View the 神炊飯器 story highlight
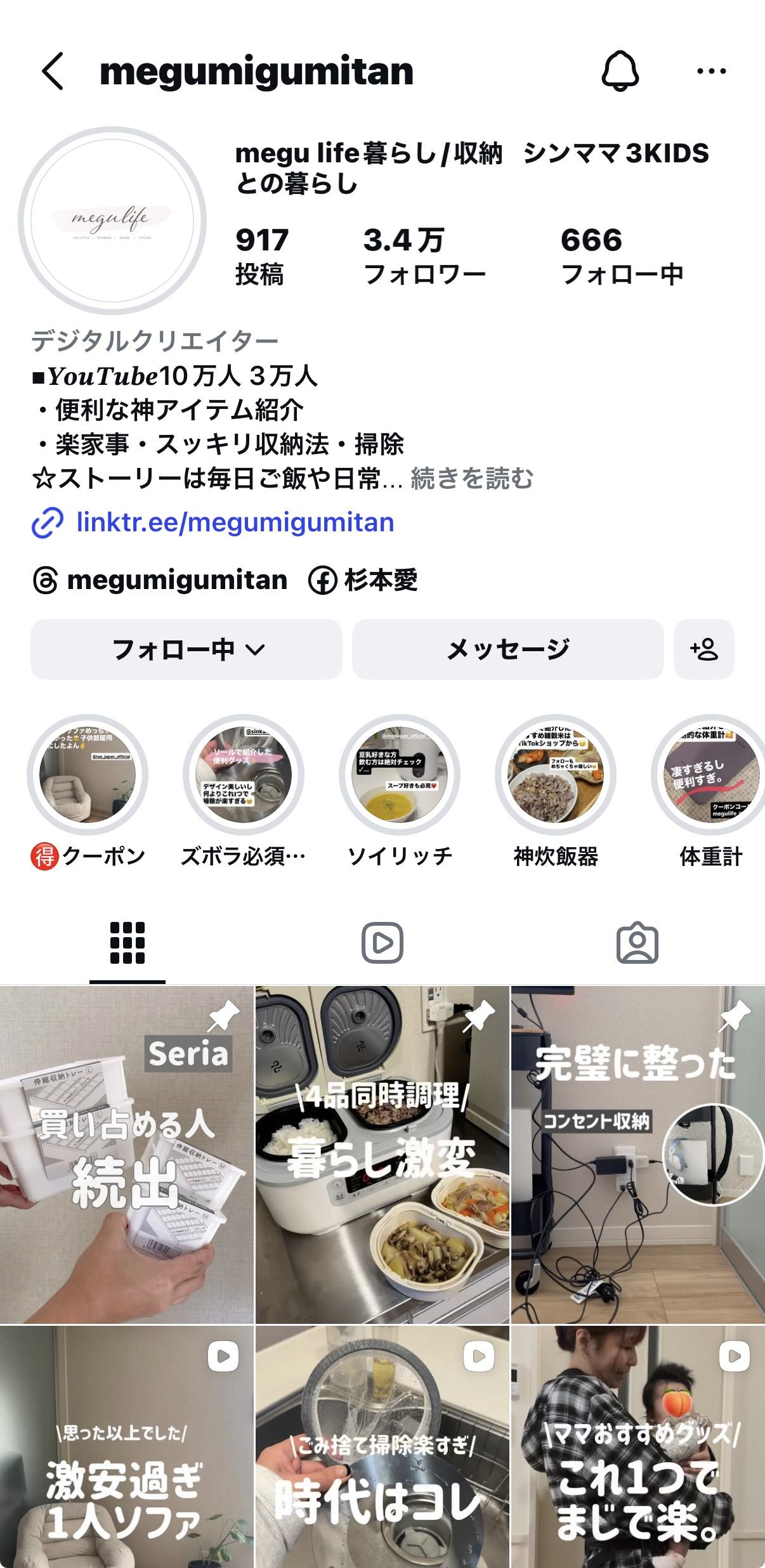Screen dimensions: 765x1568 click(555, 775)
